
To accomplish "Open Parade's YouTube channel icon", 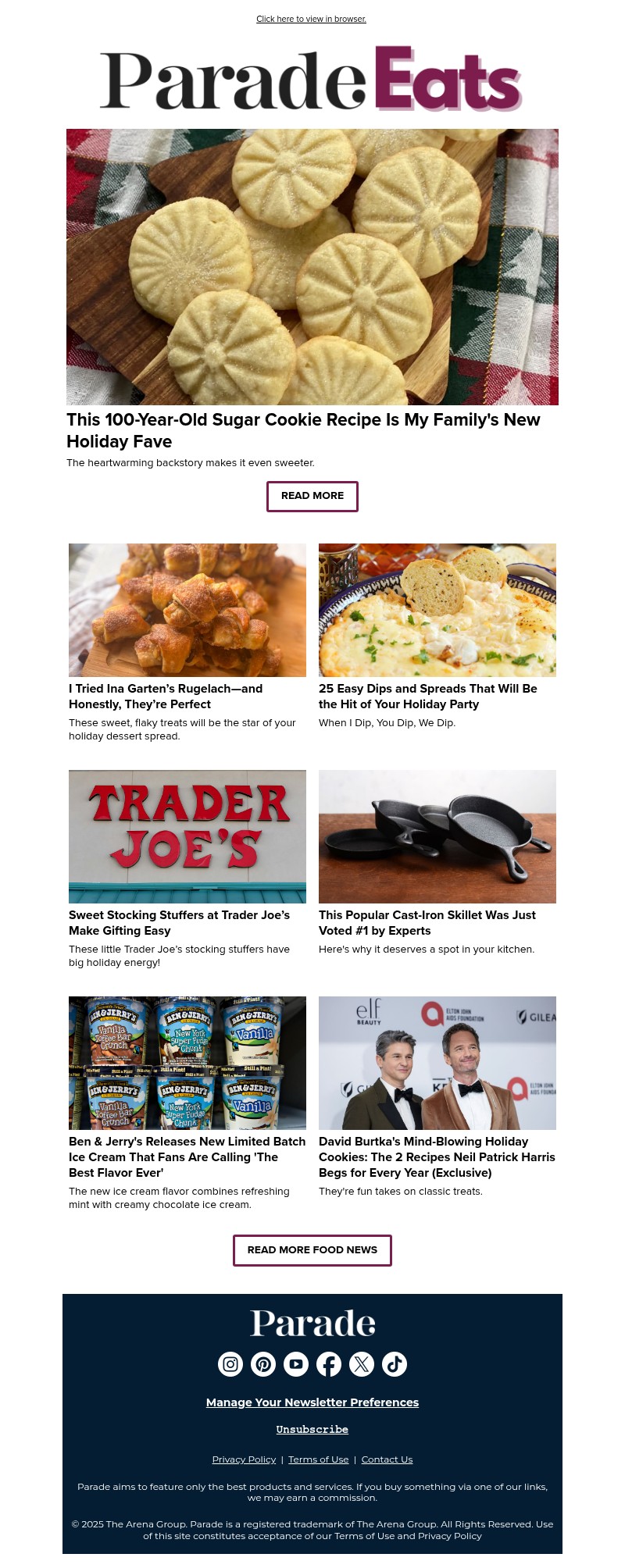I will (296, 1364).
